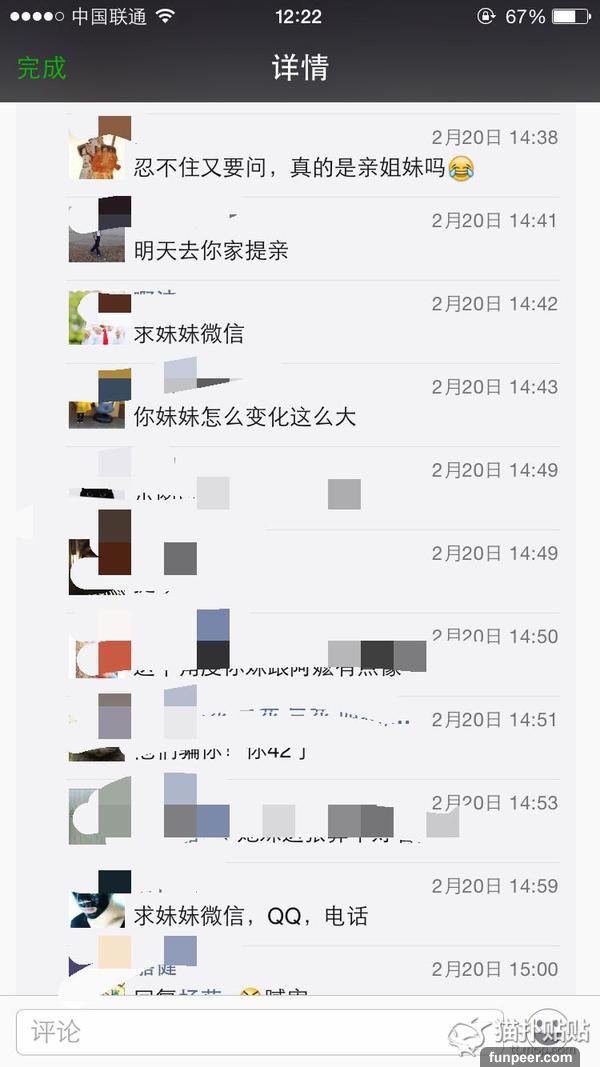Image resolution: width=600 pixels, height=1067 pixels.
Task: Open avatar of the 14:59 commenter
Action: pos(97,904)
